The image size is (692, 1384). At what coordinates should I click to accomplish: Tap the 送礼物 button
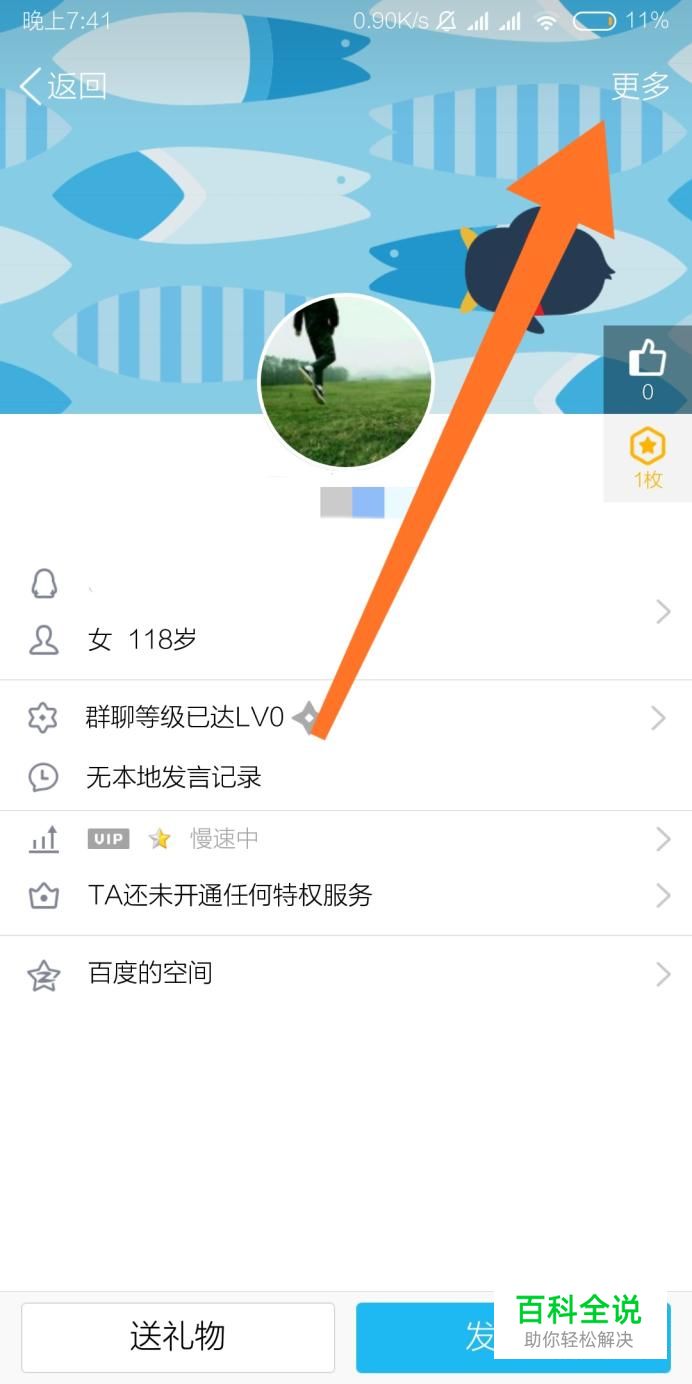178,1337
